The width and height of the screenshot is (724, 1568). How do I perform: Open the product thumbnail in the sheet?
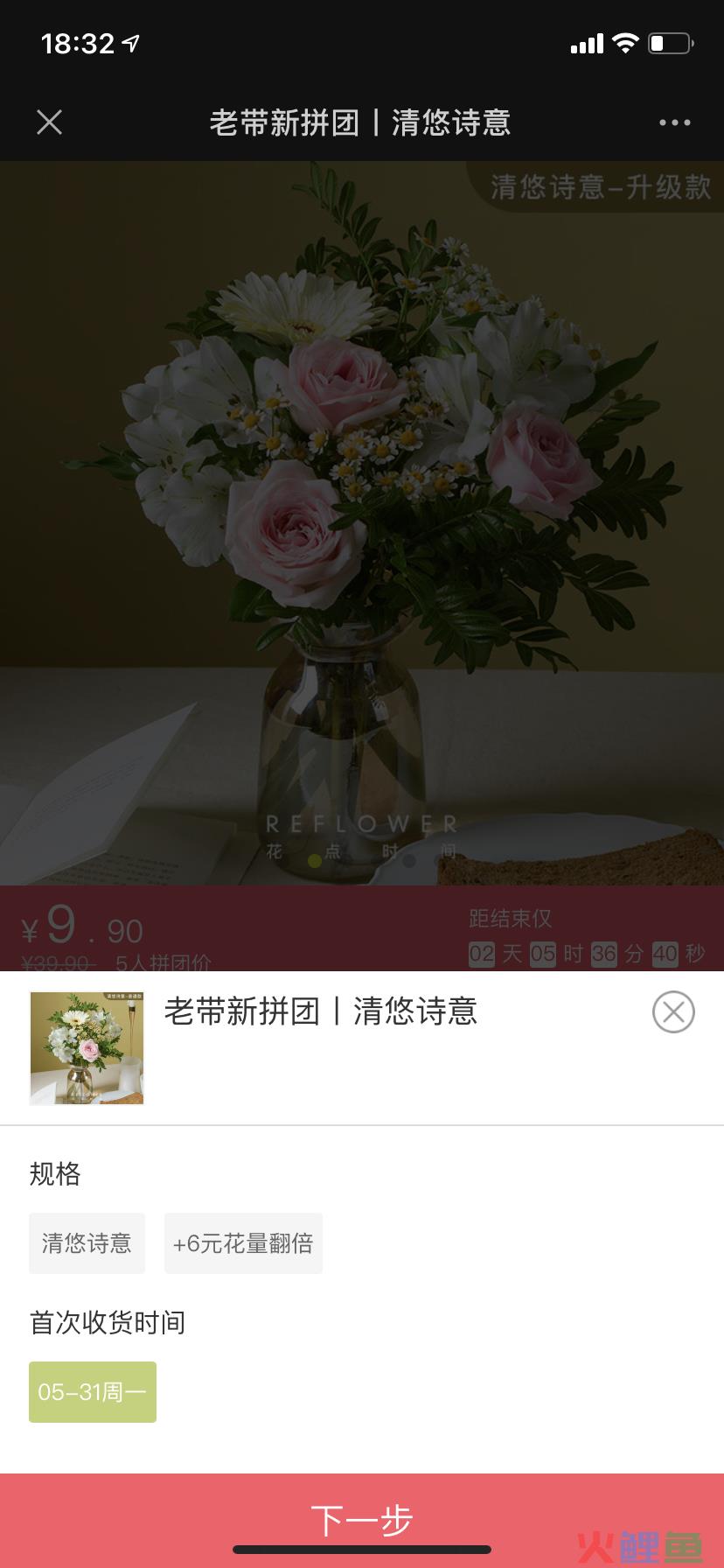87,1048
